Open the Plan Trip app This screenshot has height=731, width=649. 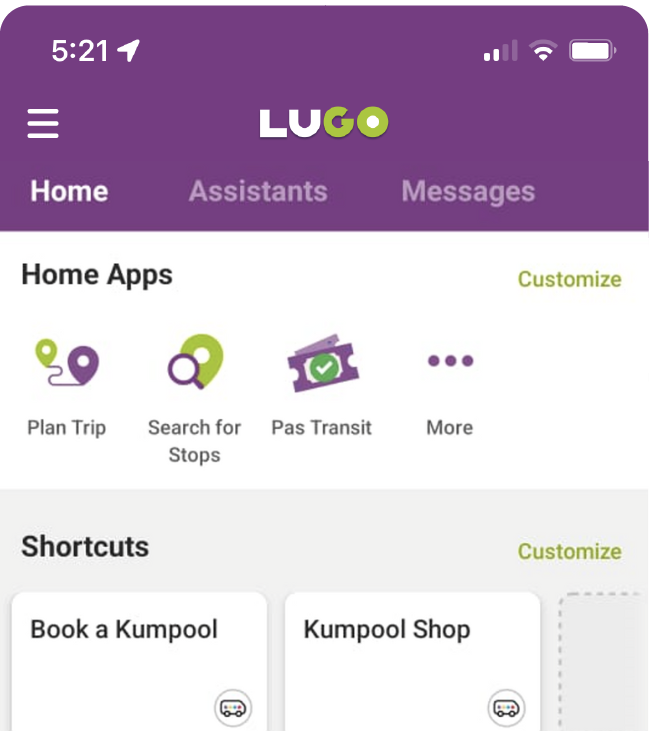(66, 385)
